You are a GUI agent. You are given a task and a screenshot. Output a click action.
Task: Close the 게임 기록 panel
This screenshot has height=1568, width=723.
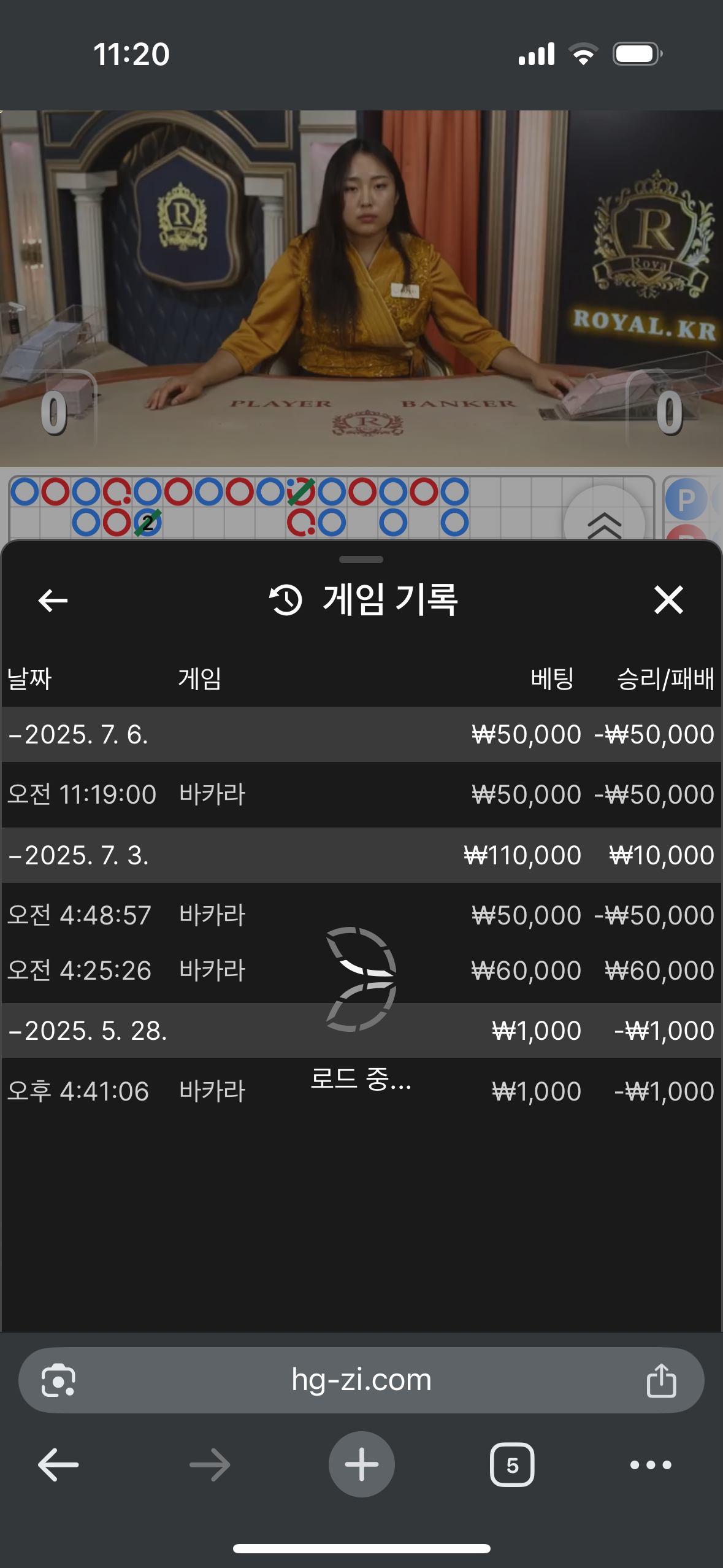coord(668,599)
